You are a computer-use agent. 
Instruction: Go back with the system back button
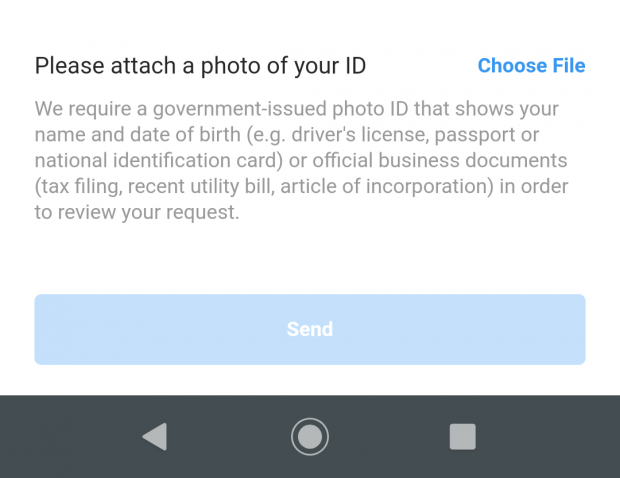155,436
